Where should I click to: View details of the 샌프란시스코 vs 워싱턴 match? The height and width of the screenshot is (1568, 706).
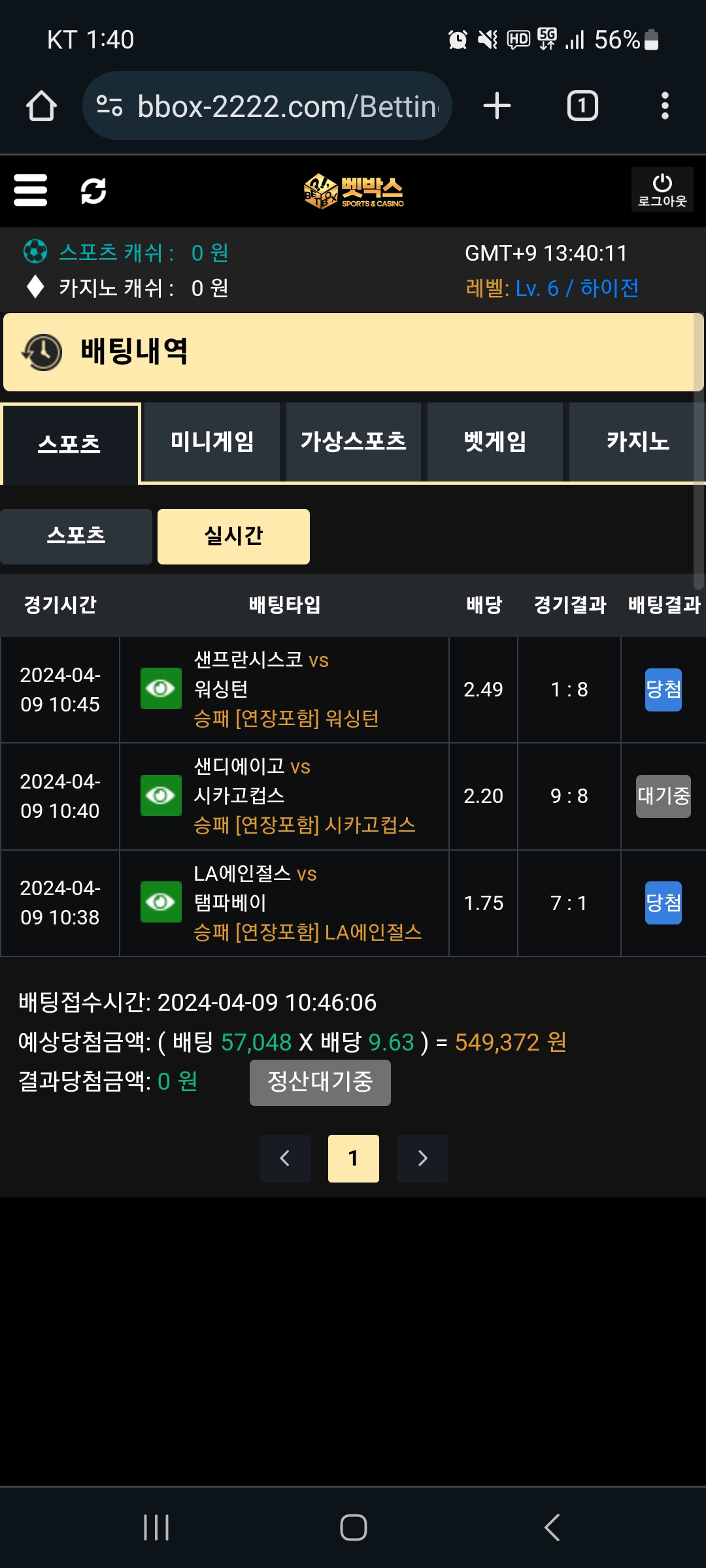tap(161, 689)
